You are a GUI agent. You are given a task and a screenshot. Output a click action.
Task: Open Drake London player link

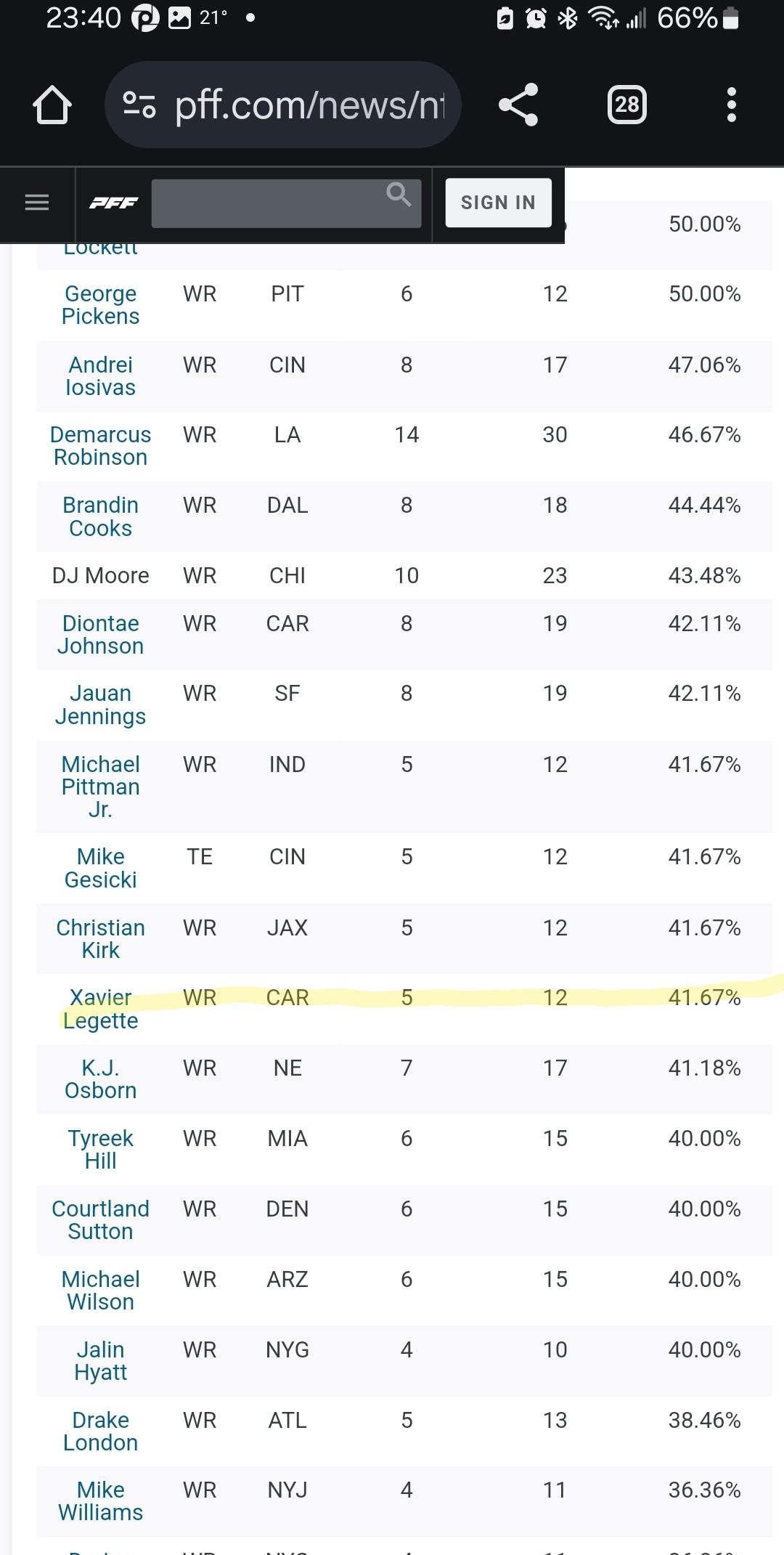pos(101,1432)
